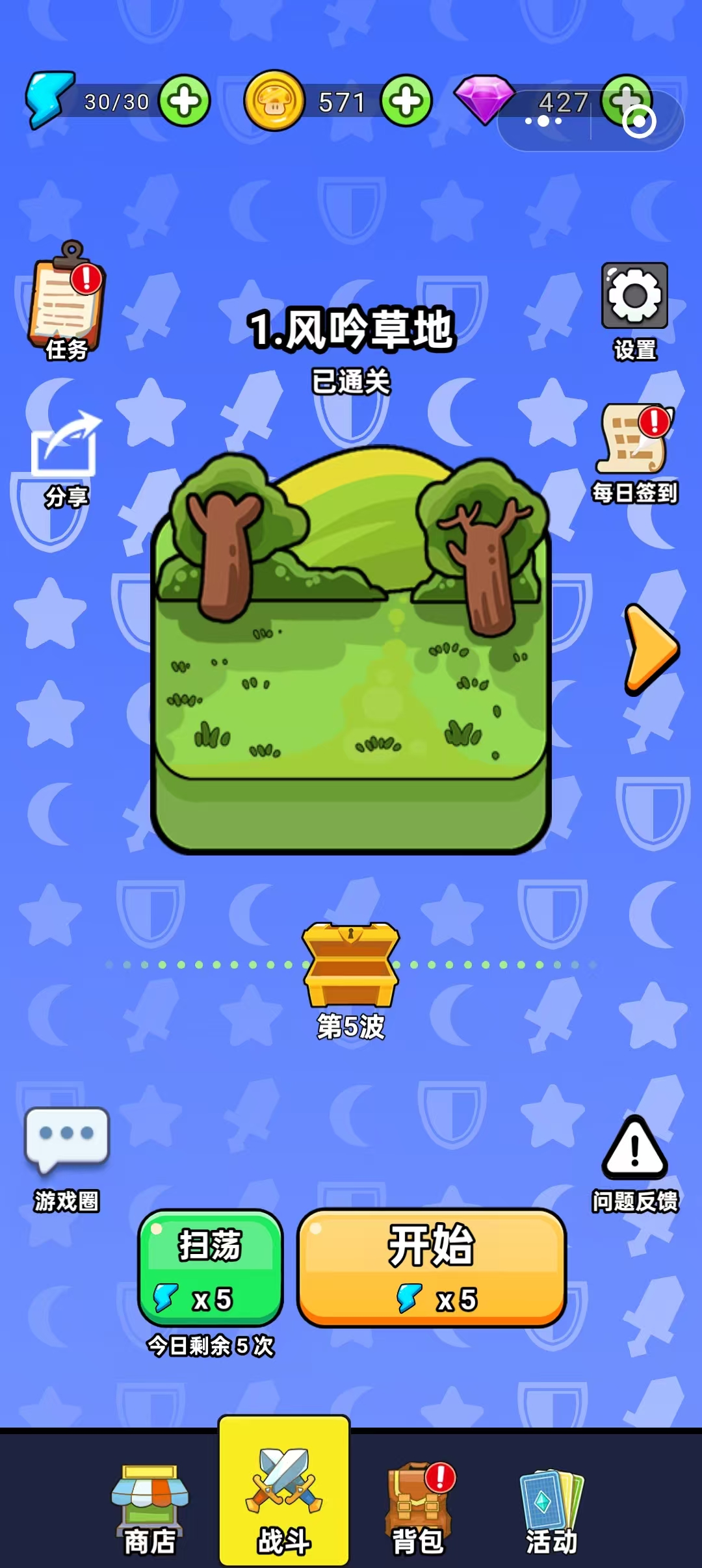Viewport: 702px width, 1568px height.
Task: Start the battle with 开始
Action: [x=432, y=1267]
